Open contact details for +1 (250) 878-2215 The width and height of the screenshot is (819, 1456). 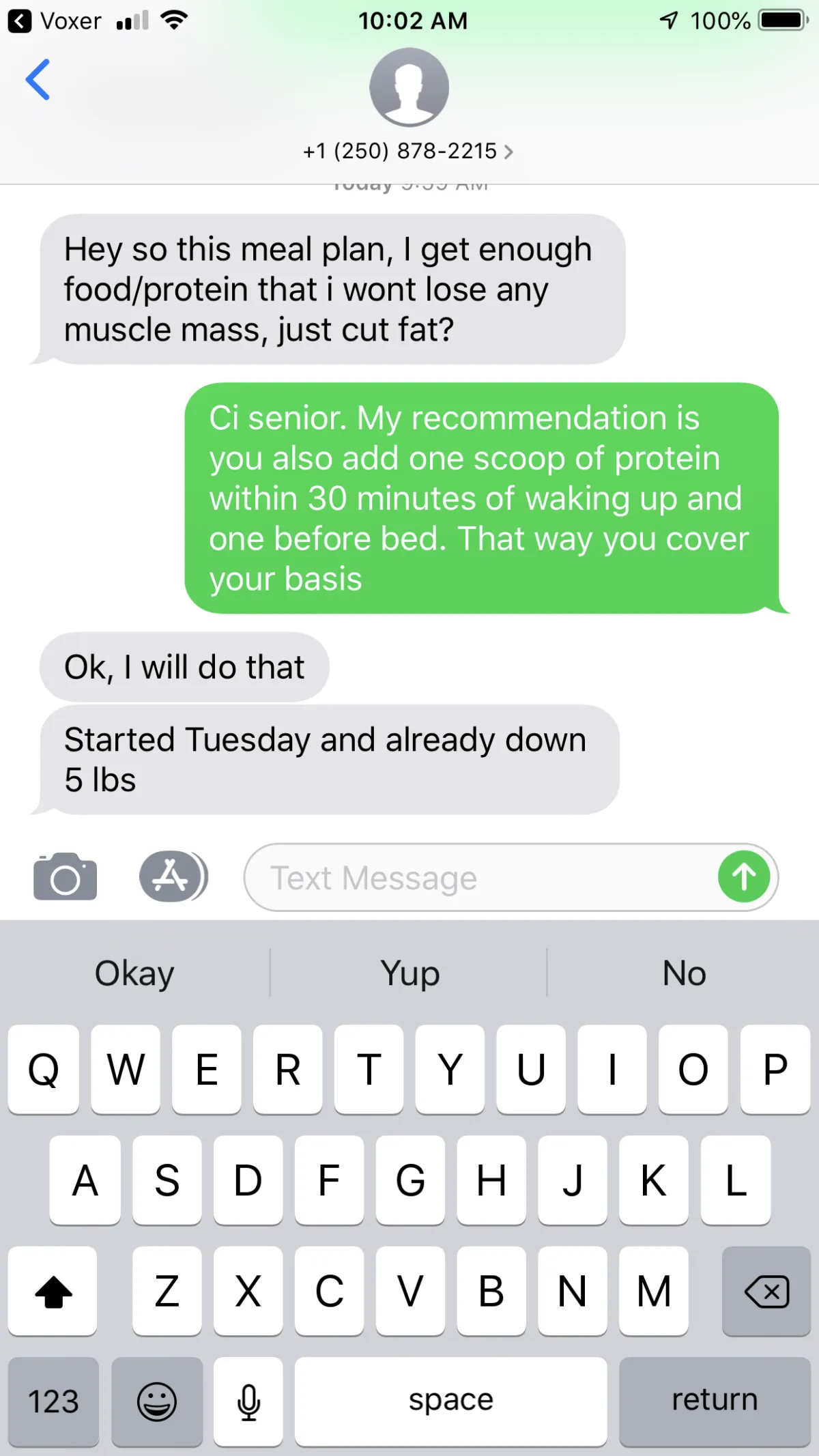point(408,151)
